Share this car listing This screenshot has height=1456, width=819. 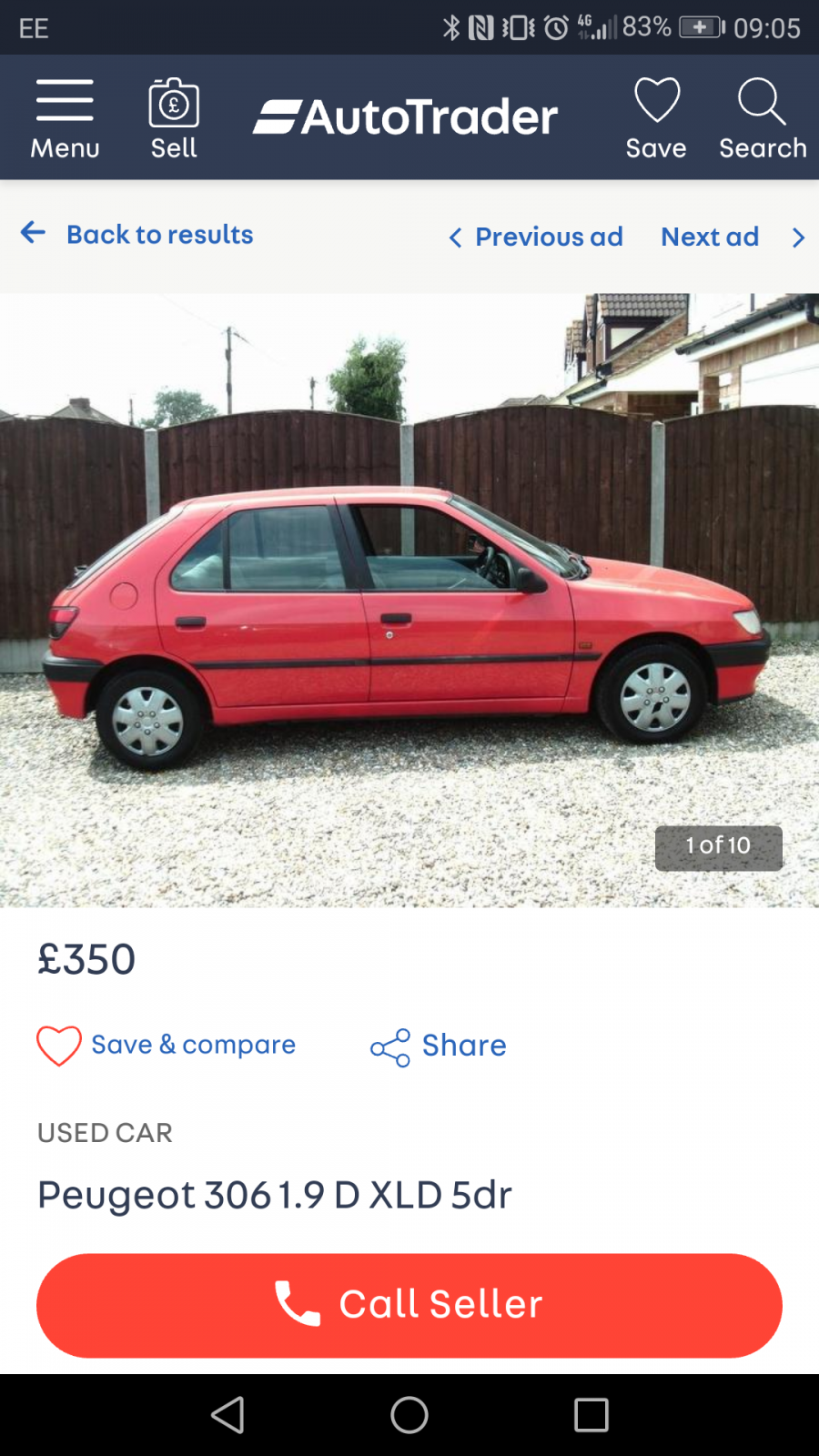click(438, 1046)
